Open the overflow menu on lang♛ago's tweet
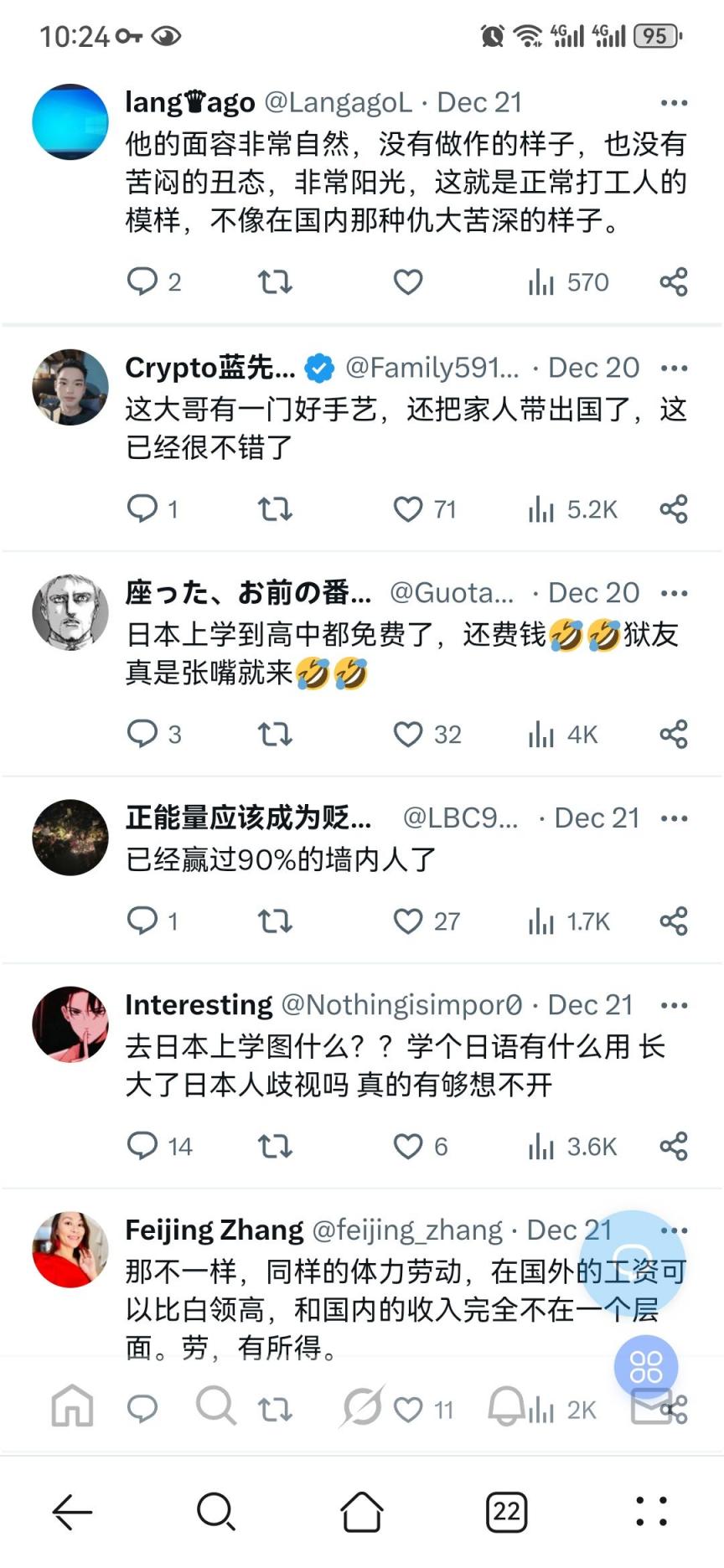The height and width of the screenshot is (1568, 724). 674,103
